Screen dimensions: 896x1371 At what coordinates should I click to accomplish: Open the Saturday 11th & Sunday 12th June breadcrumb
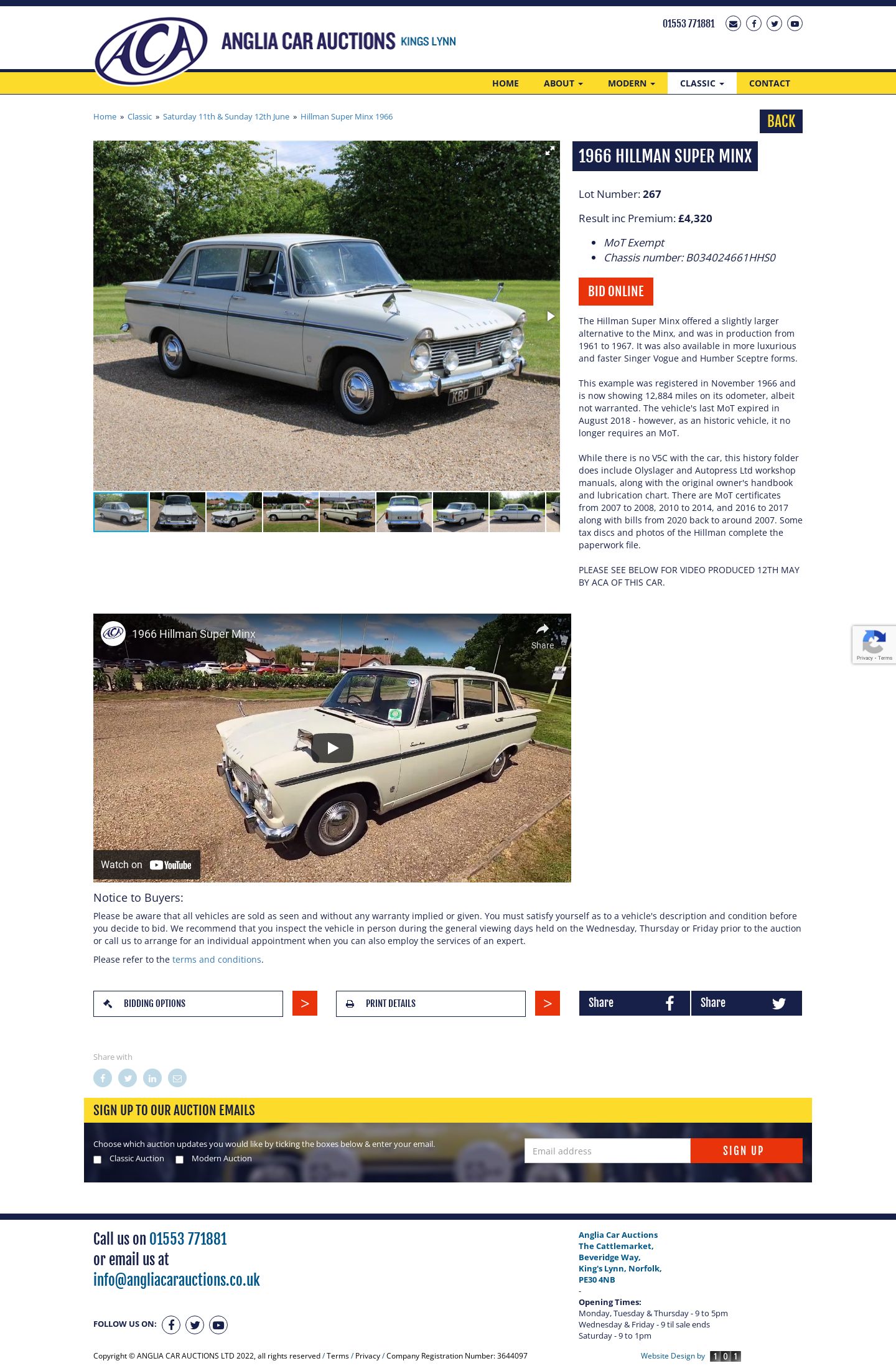[226, 117]
